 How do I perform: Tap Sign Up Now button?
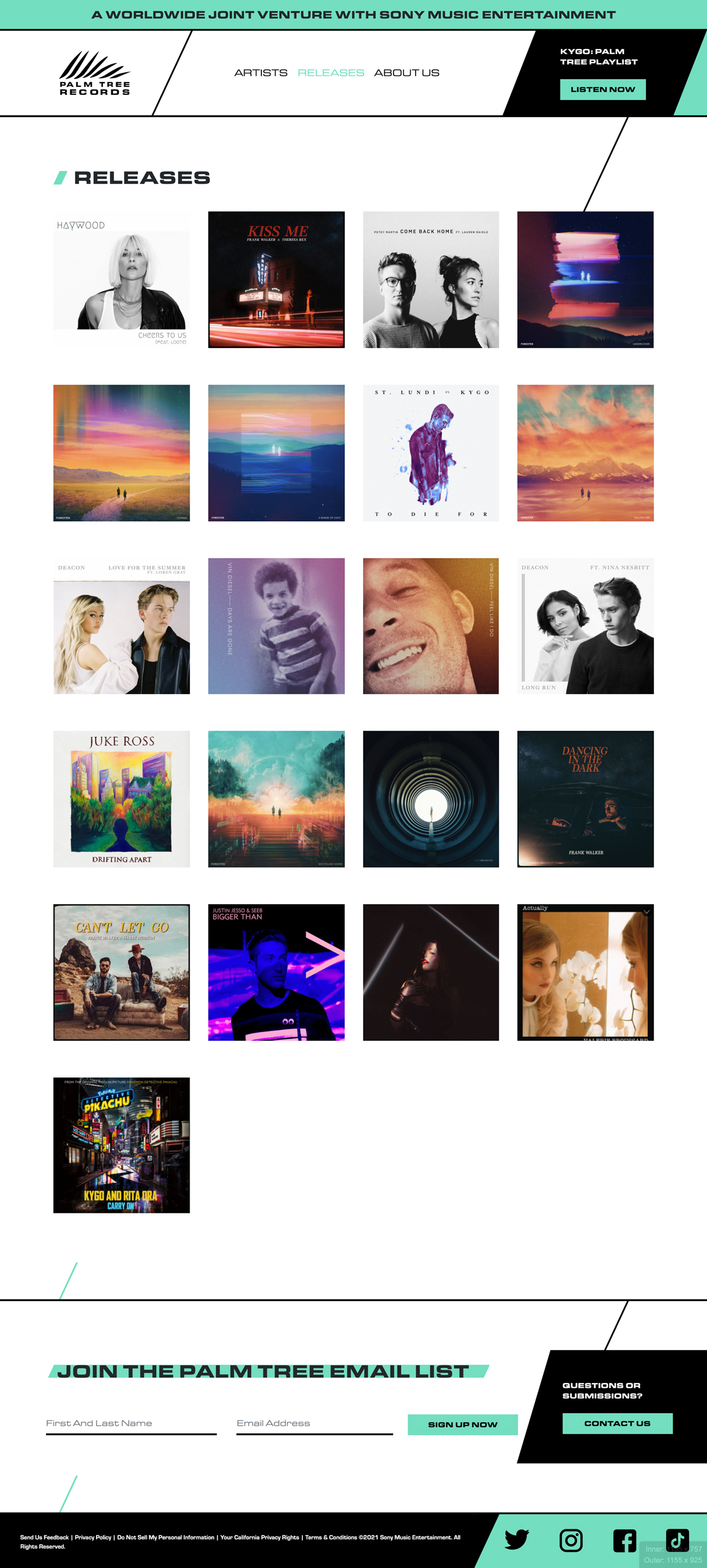[462, 1425]
